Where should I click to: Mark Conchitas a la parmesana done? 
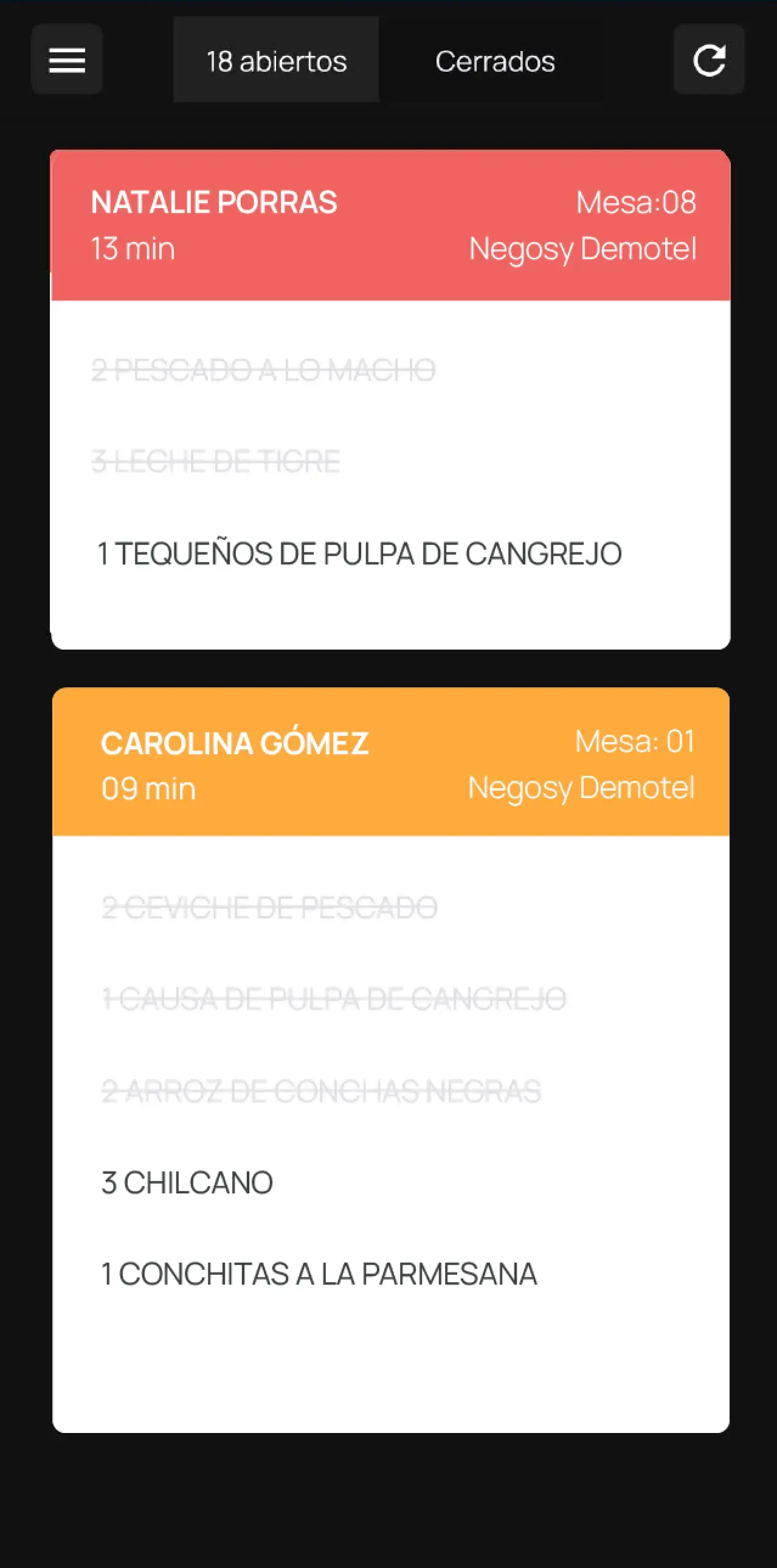[x=319, y=1274]
